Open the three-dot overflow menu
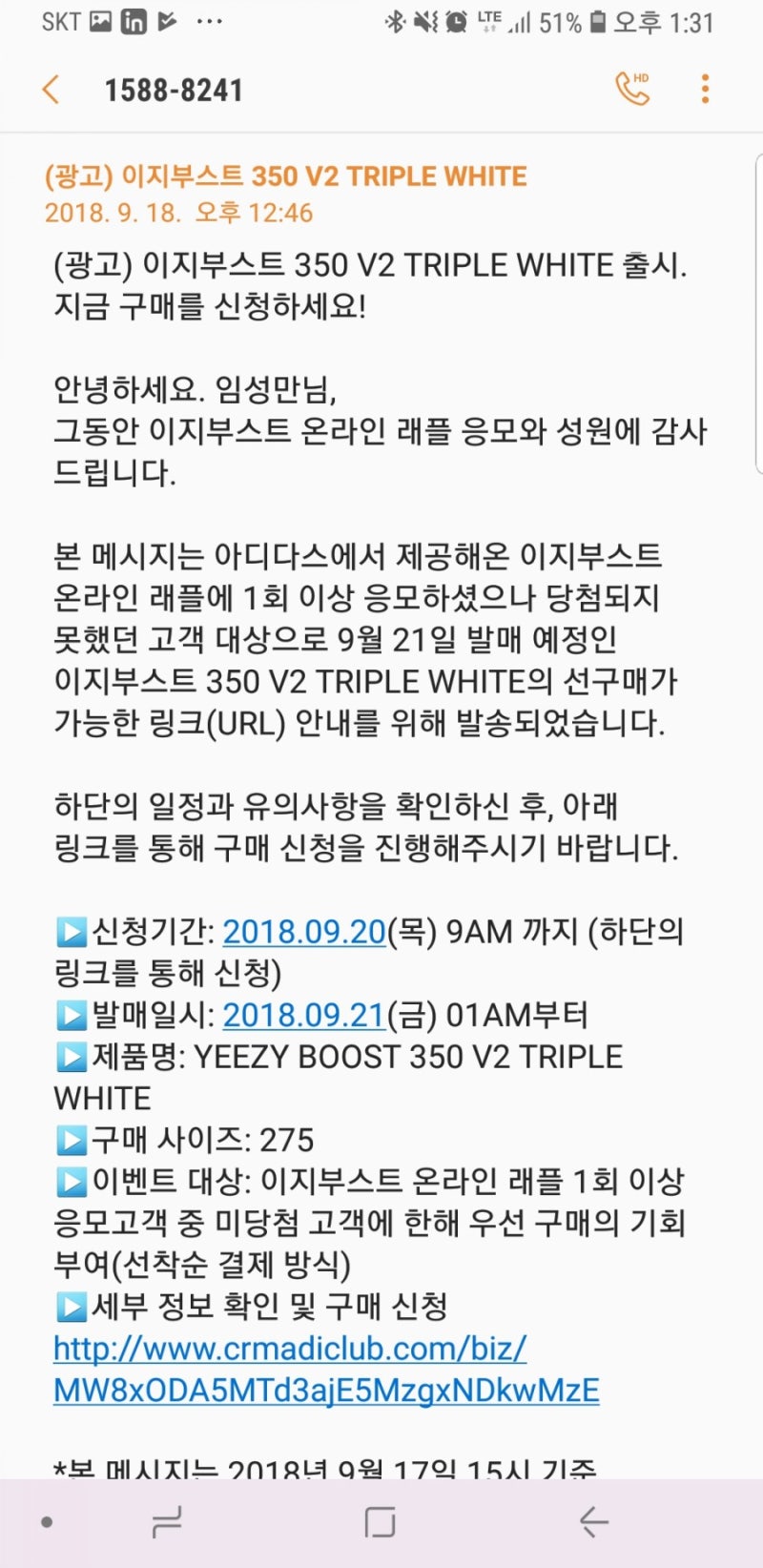763x1568 pixels. click(705, 89)
